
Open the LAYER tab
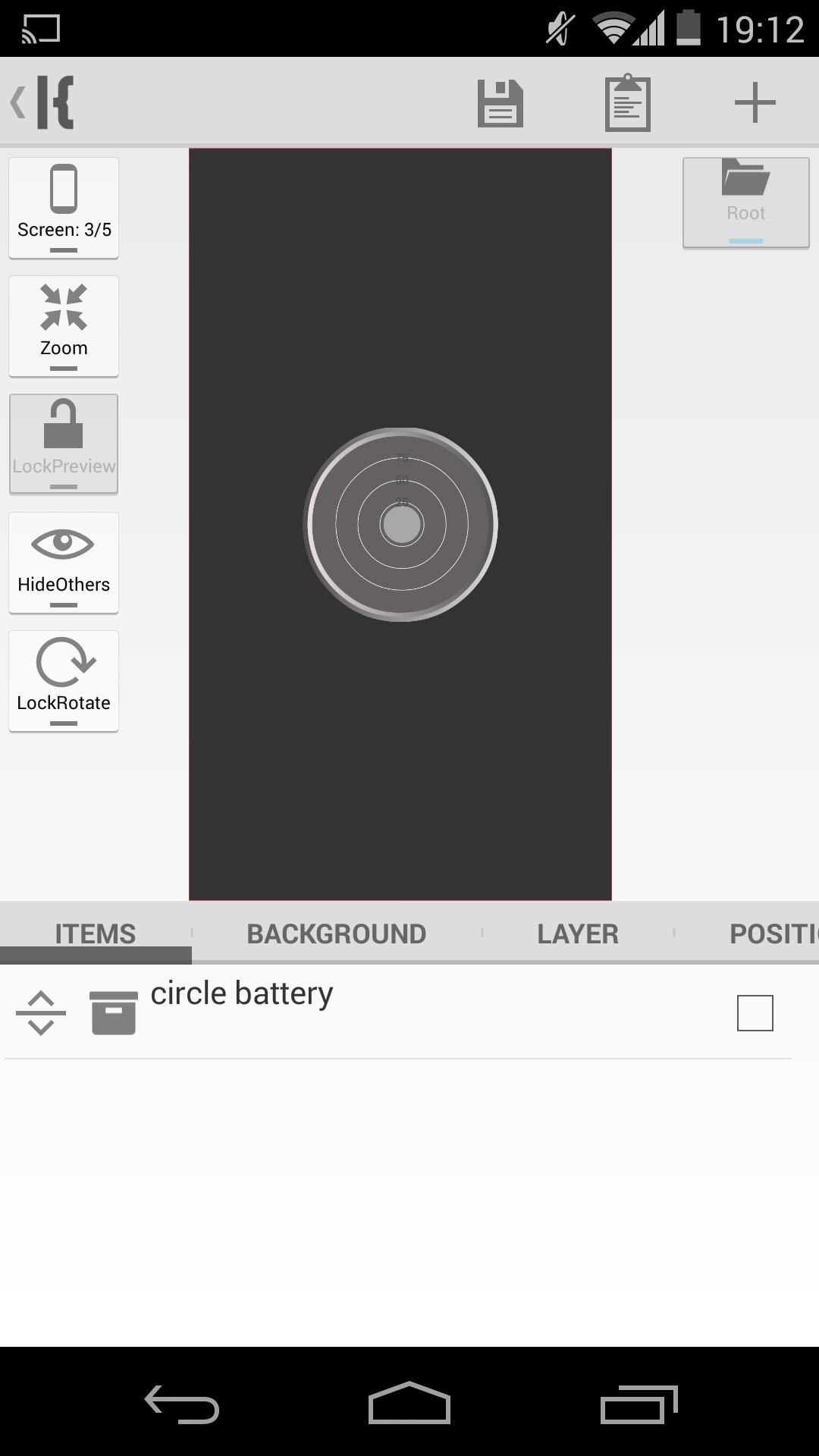[578, 933]
